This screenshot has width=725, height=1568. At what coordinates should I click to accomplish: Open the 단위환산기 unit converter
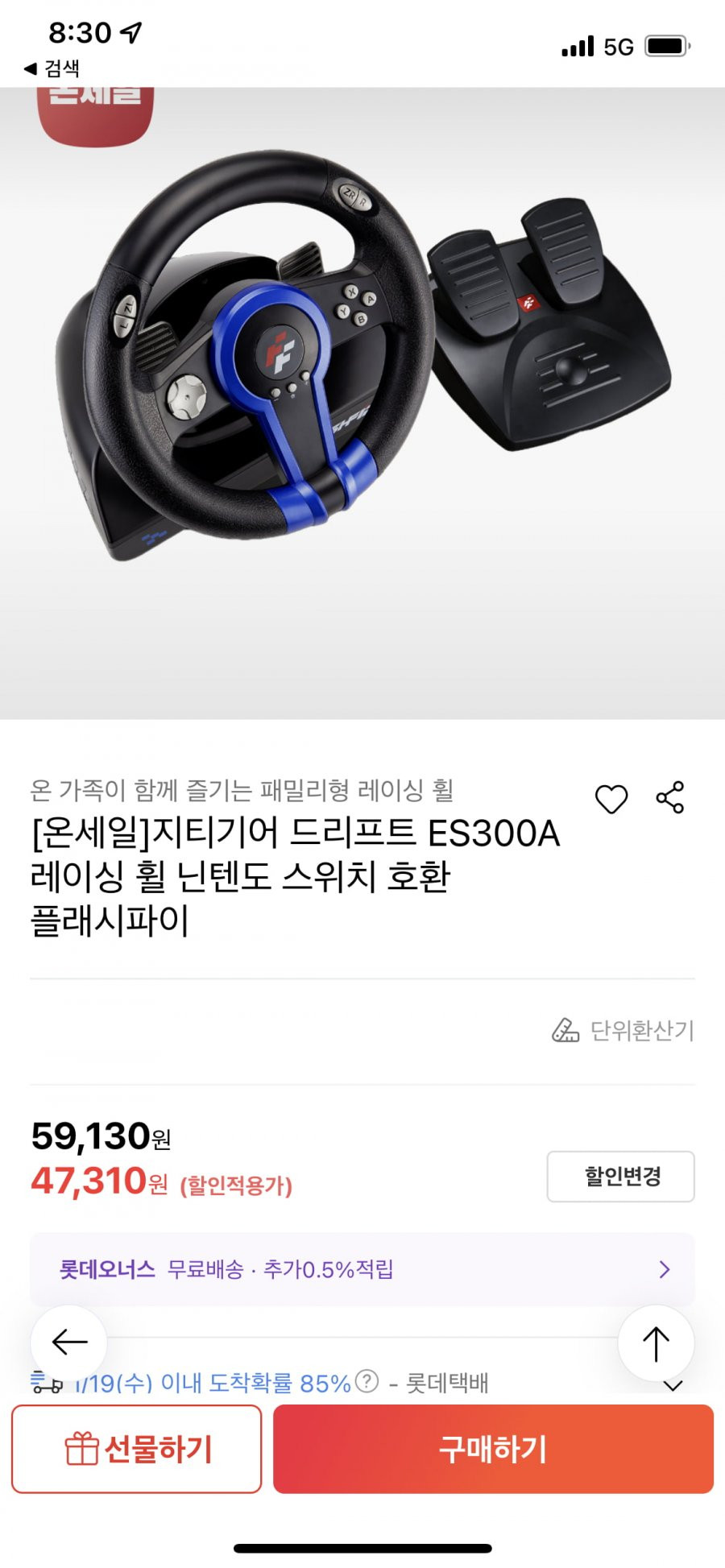pos(623,1030)
